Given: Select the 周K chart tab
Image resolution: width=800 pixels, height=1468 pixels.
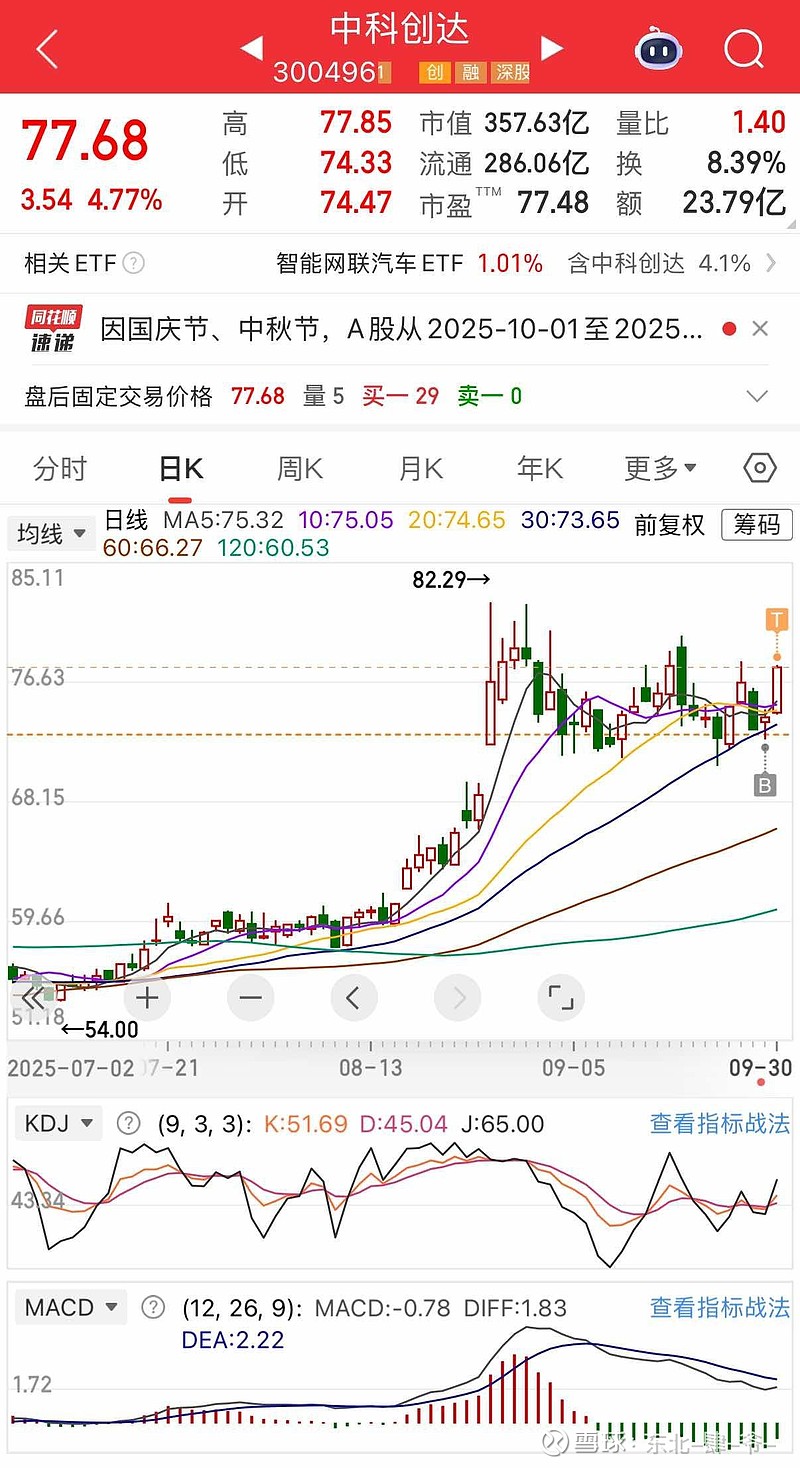Looking at the screenshot, I should pyautogui.click(x=300, y=469).
